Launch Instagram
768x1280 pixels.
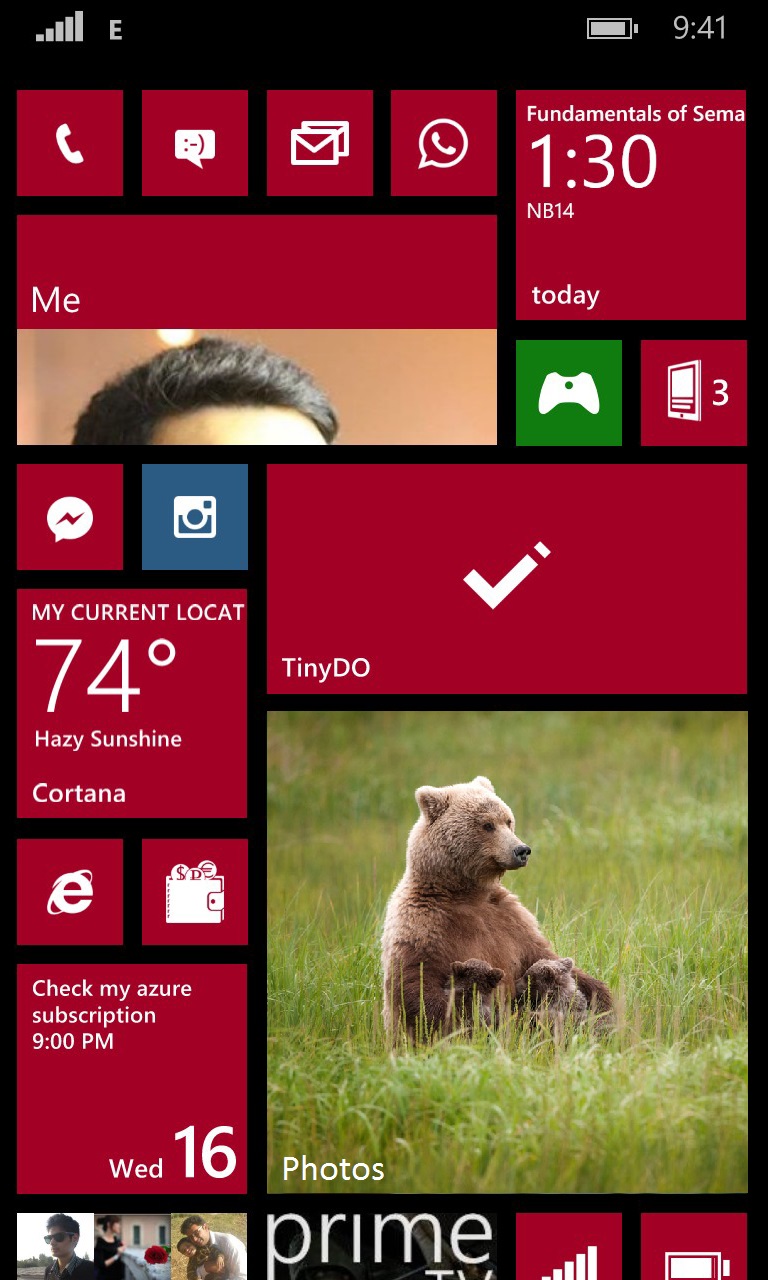195,517
